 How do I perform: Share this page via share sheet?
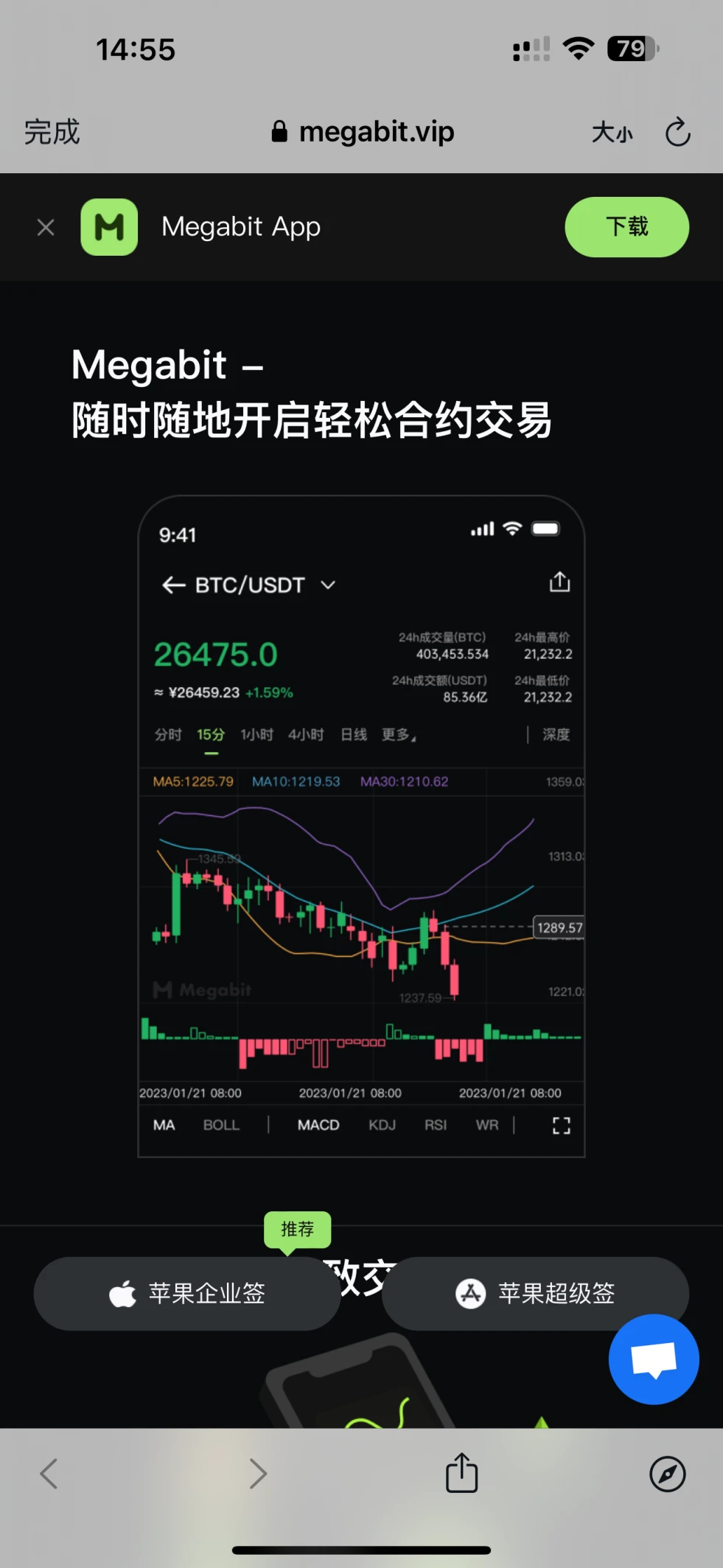coord(462,1473)
